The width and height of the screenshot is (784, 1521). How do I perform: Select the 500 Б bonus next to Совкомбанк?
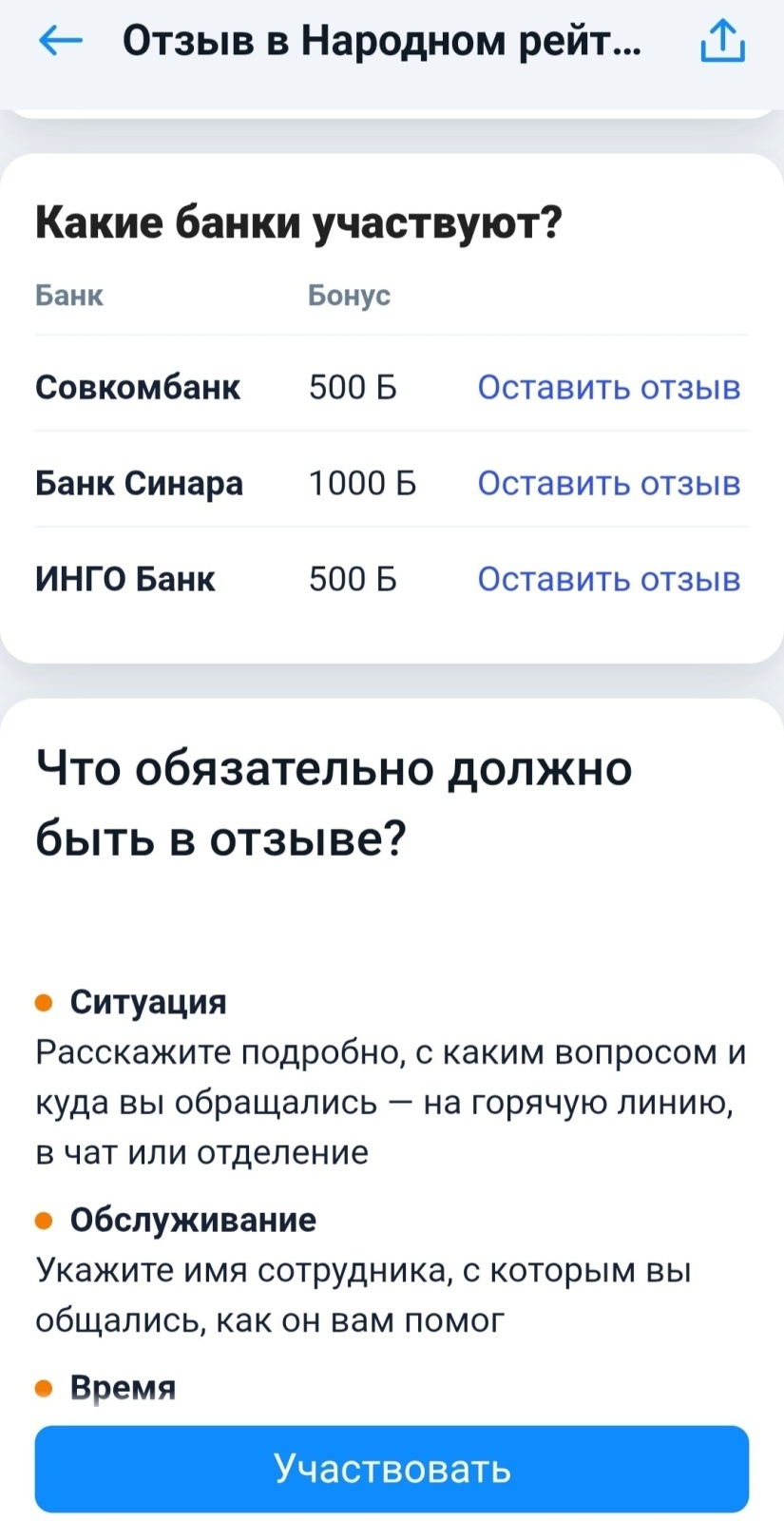[352, 387]
